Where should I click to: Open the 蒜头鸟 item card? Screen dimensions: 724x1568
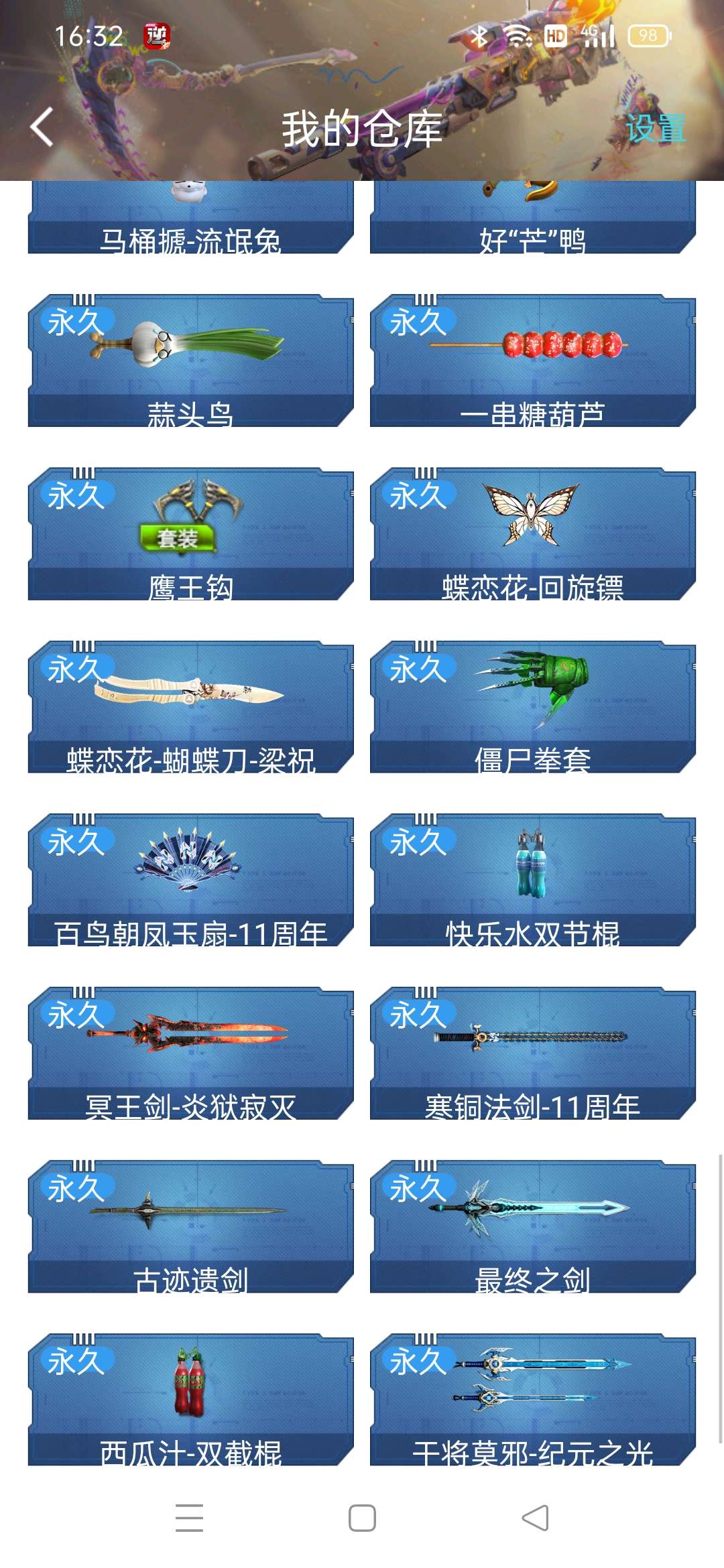pos(190,361)
